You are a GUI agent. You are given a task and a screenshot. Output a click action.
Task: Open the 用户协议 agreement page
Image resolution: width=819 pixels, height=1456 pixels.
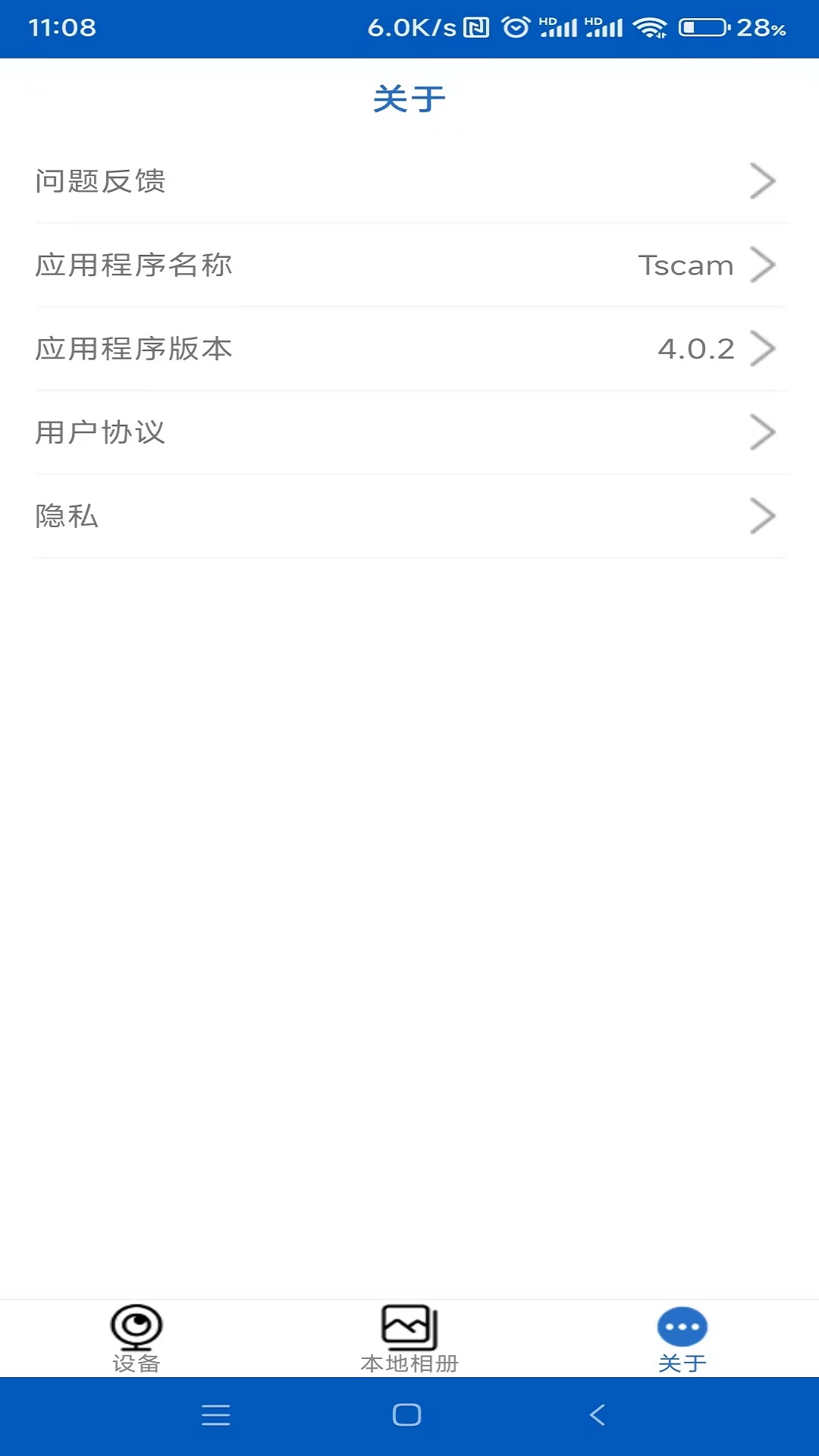coord(764,432)
